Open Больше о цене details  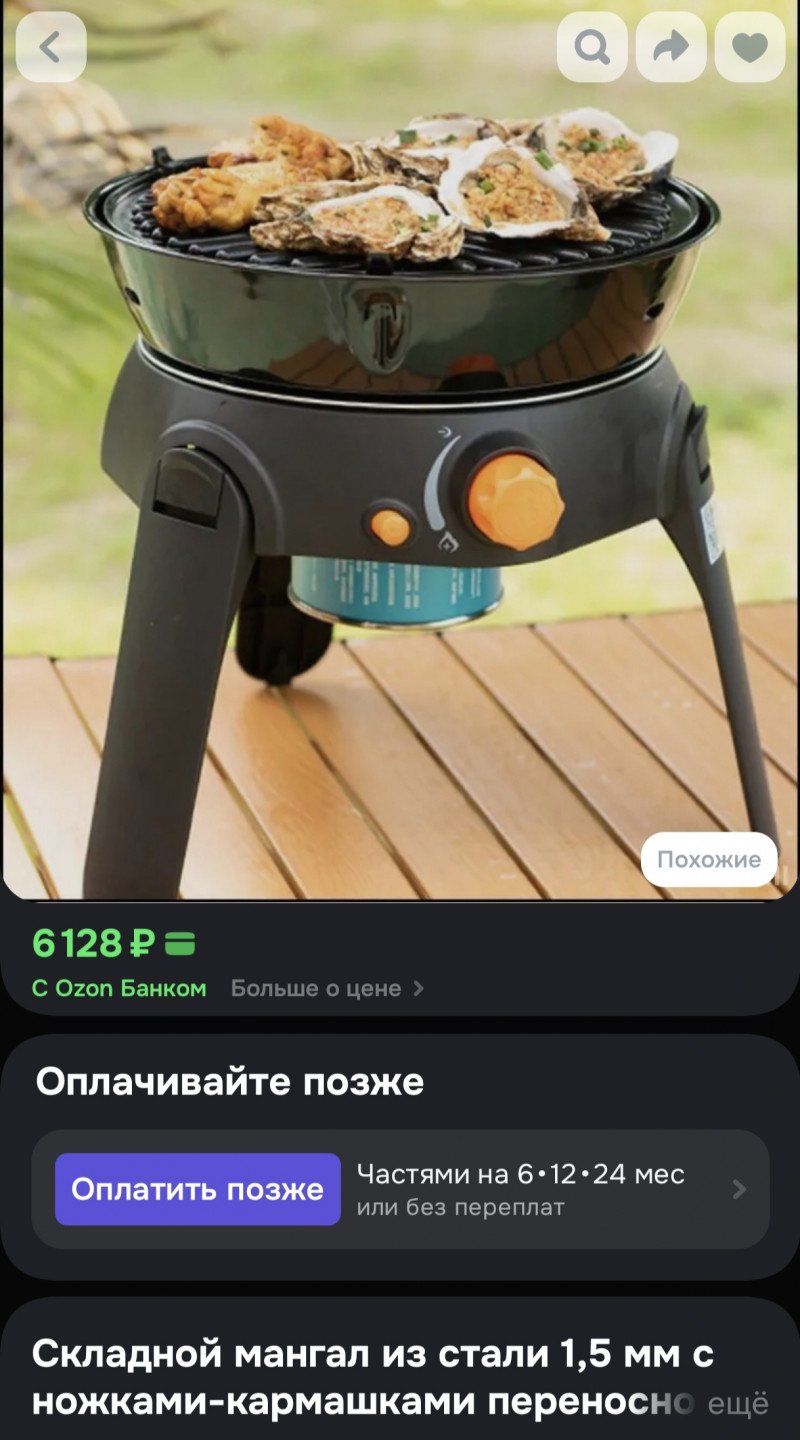[327, 988]
